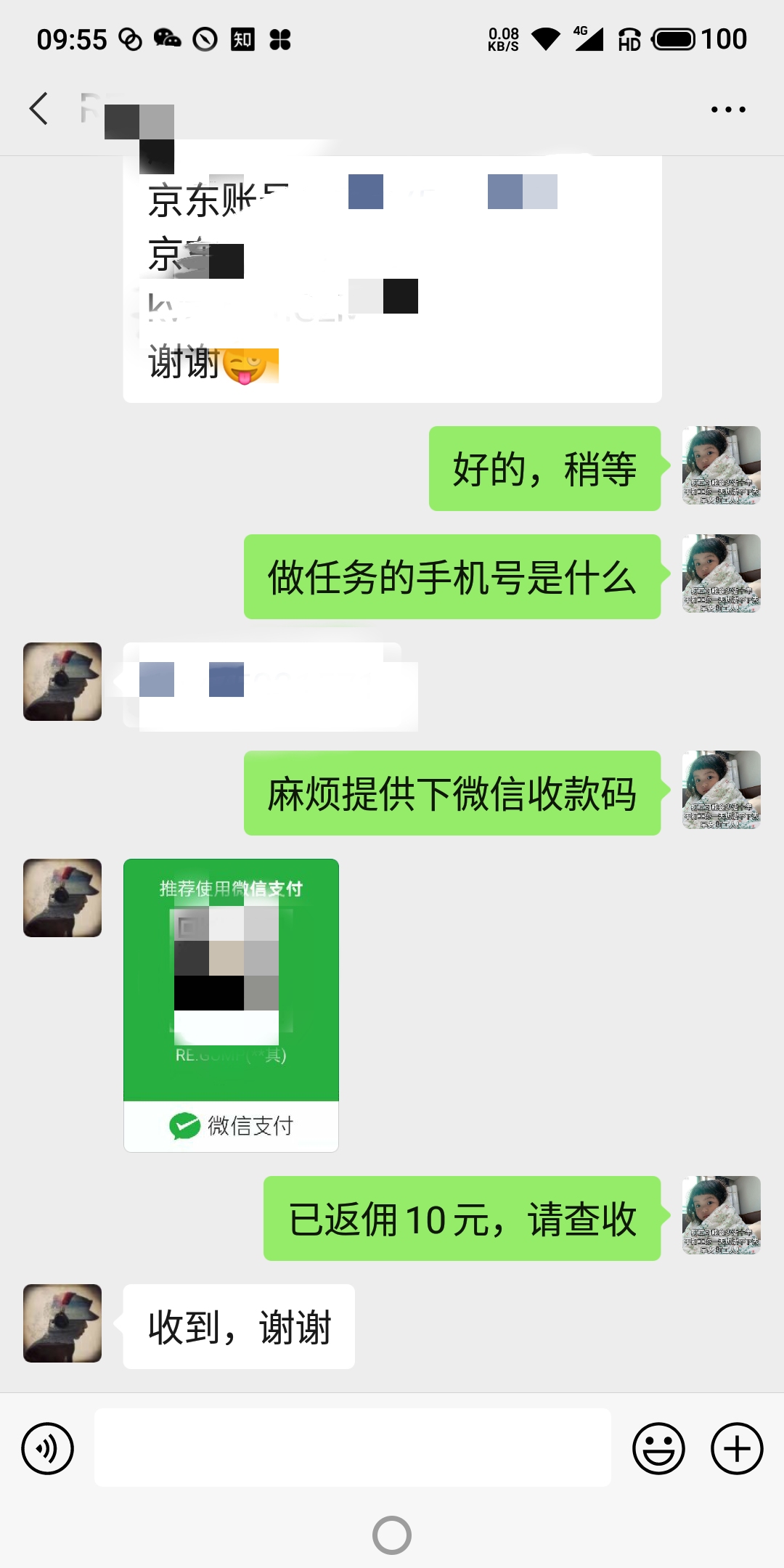
Task: Open the three-dot chat options menu
Action: tap(728, 110)
